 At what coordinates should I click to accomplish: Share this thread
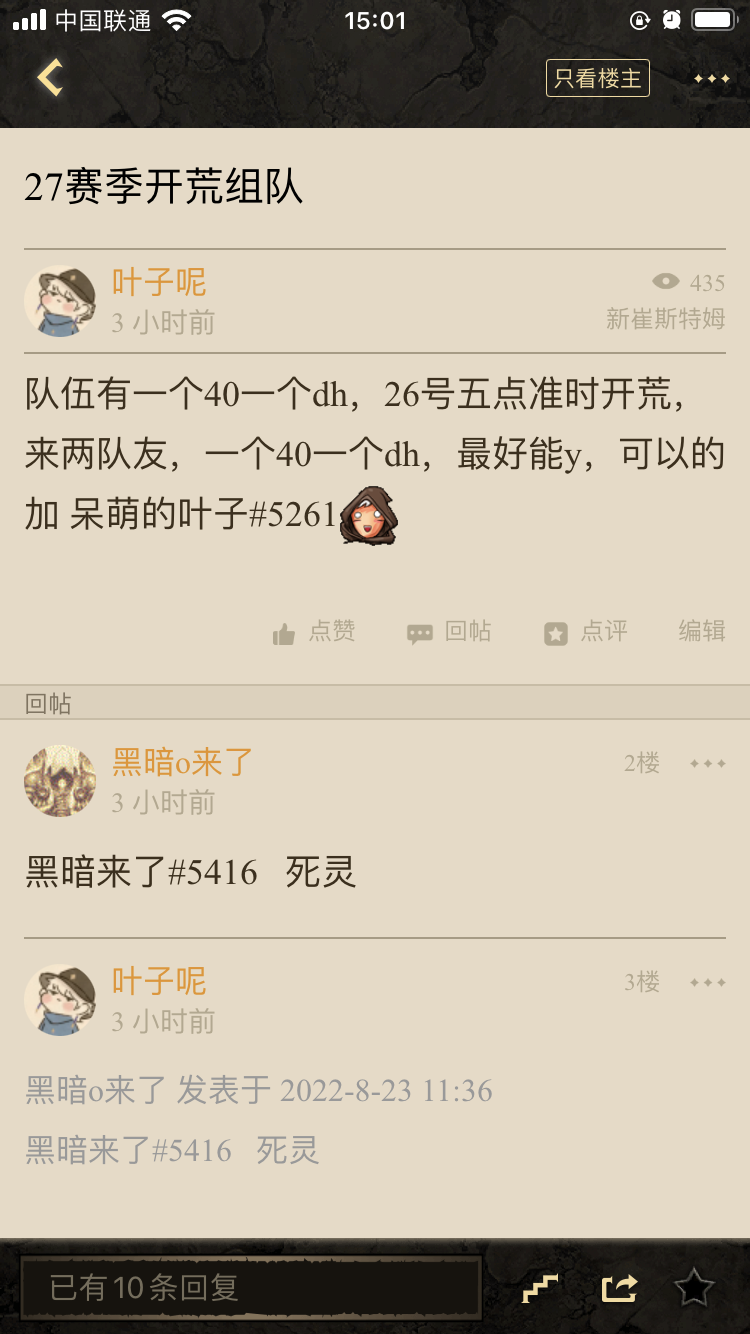(x=619, y=1288)
